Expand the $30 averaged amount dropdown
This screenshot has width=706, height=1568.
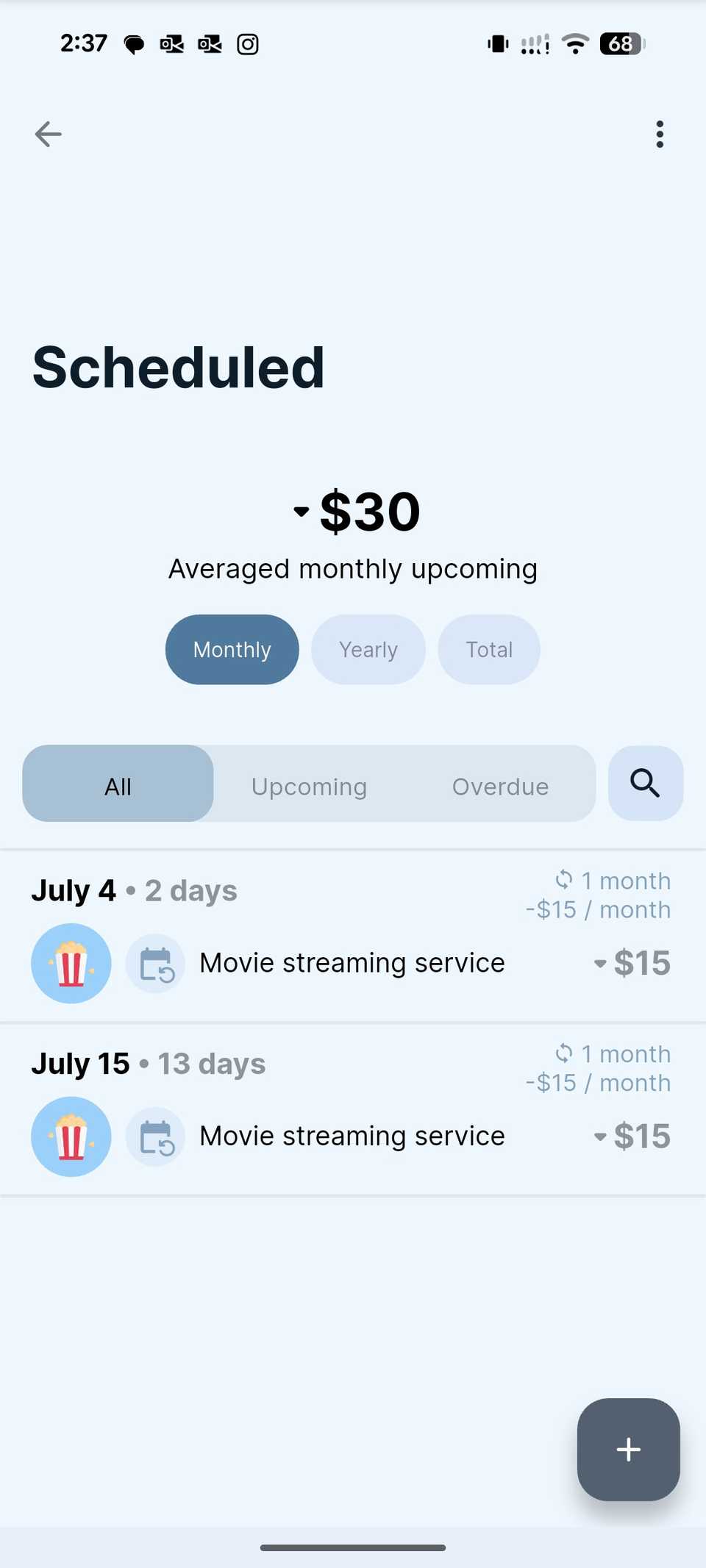pos(301,511)
